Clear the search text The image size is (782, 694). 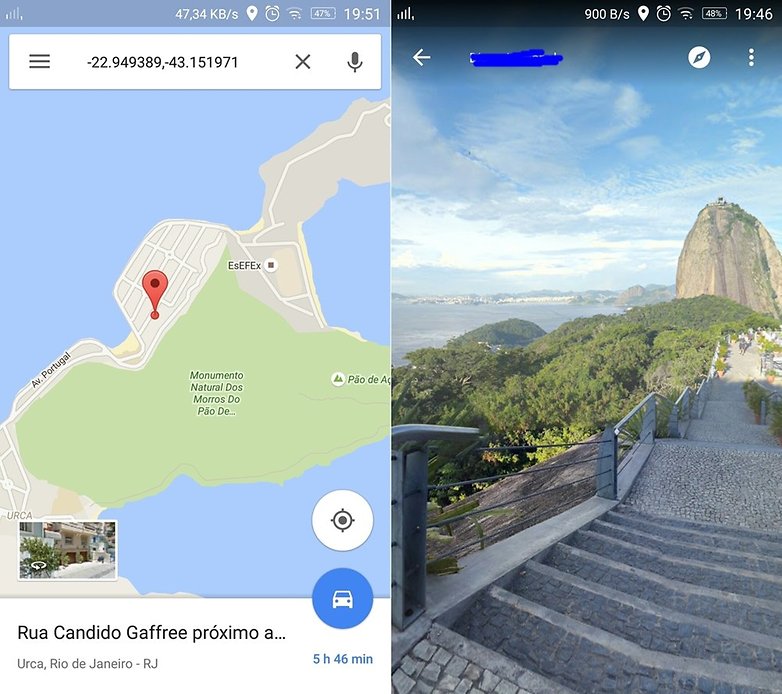click(x=303, y=62)
